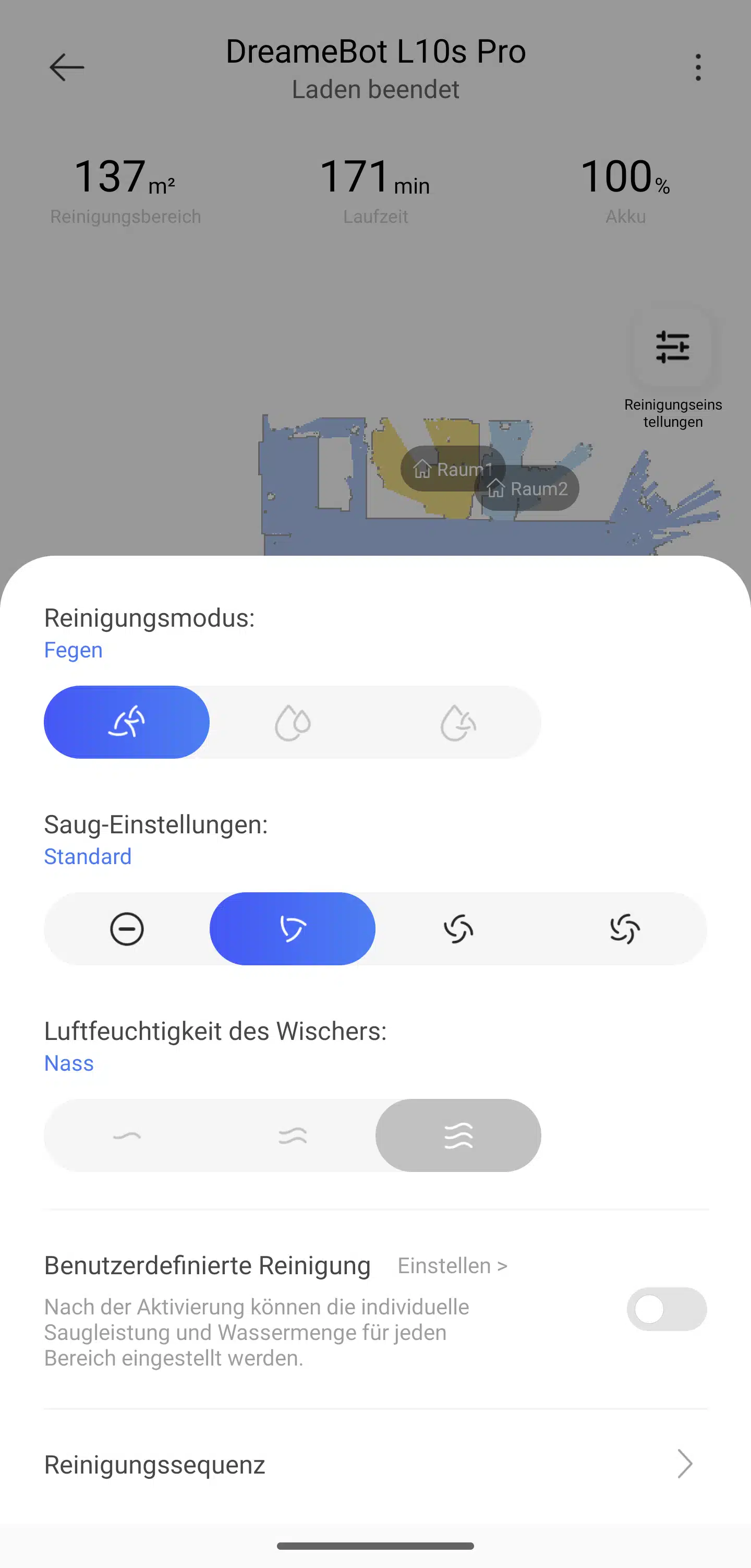Select the Fegen sweep cleaning mode
The image size is (751, 1568).
(x=127, y=722)
